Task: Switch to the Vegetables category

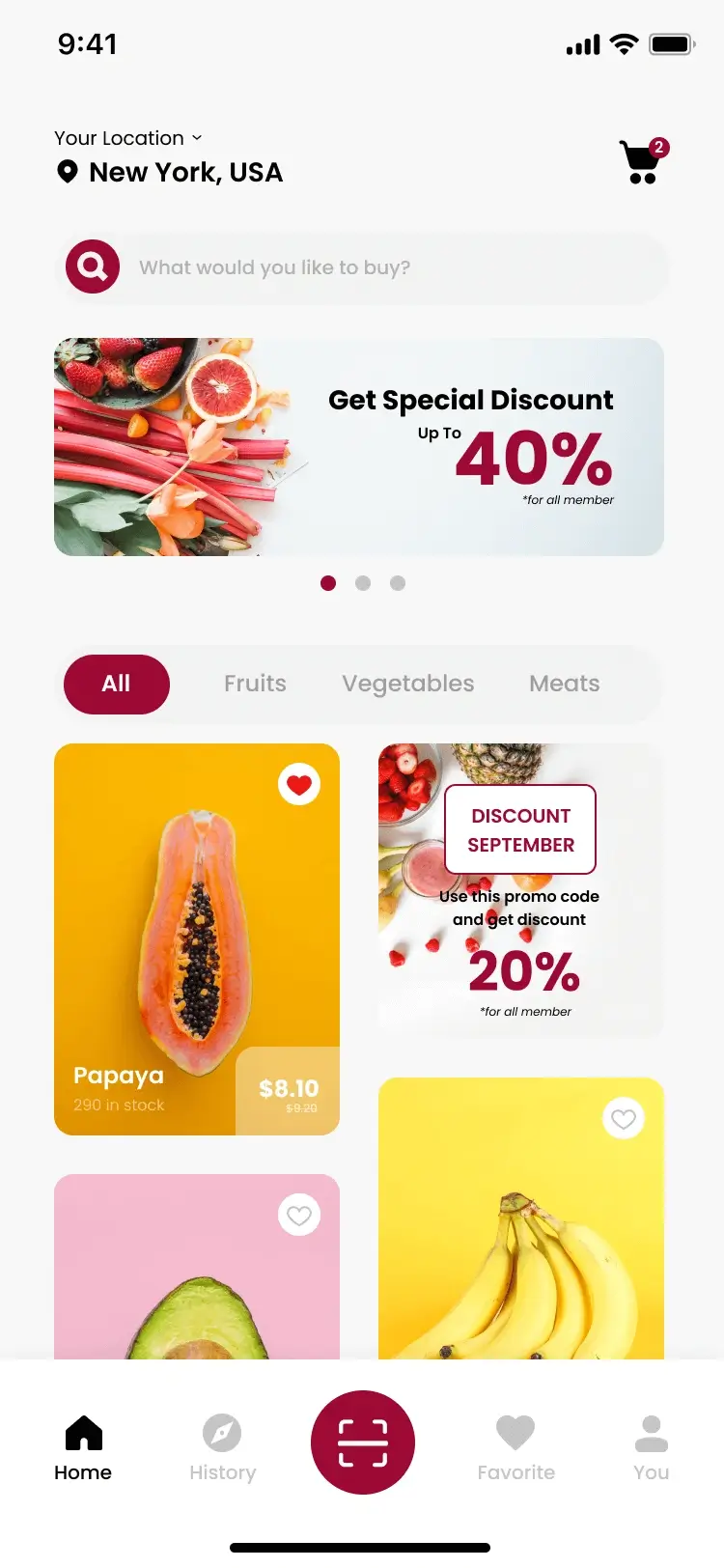Action: (x=407, y=684)
